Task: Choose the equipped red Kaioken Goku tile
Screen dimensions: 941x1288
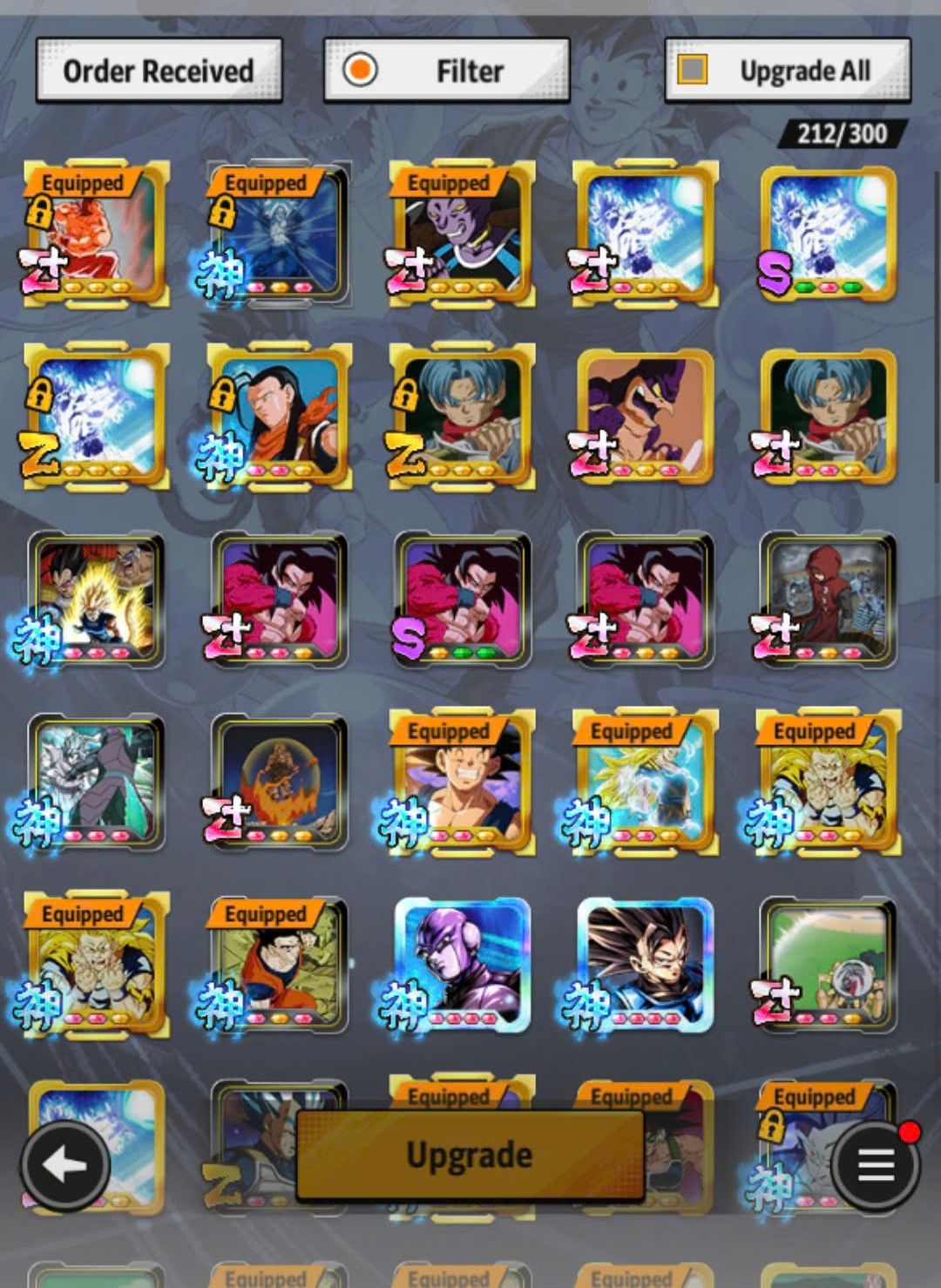Action: pyautogui.click(x=97, y=234)
